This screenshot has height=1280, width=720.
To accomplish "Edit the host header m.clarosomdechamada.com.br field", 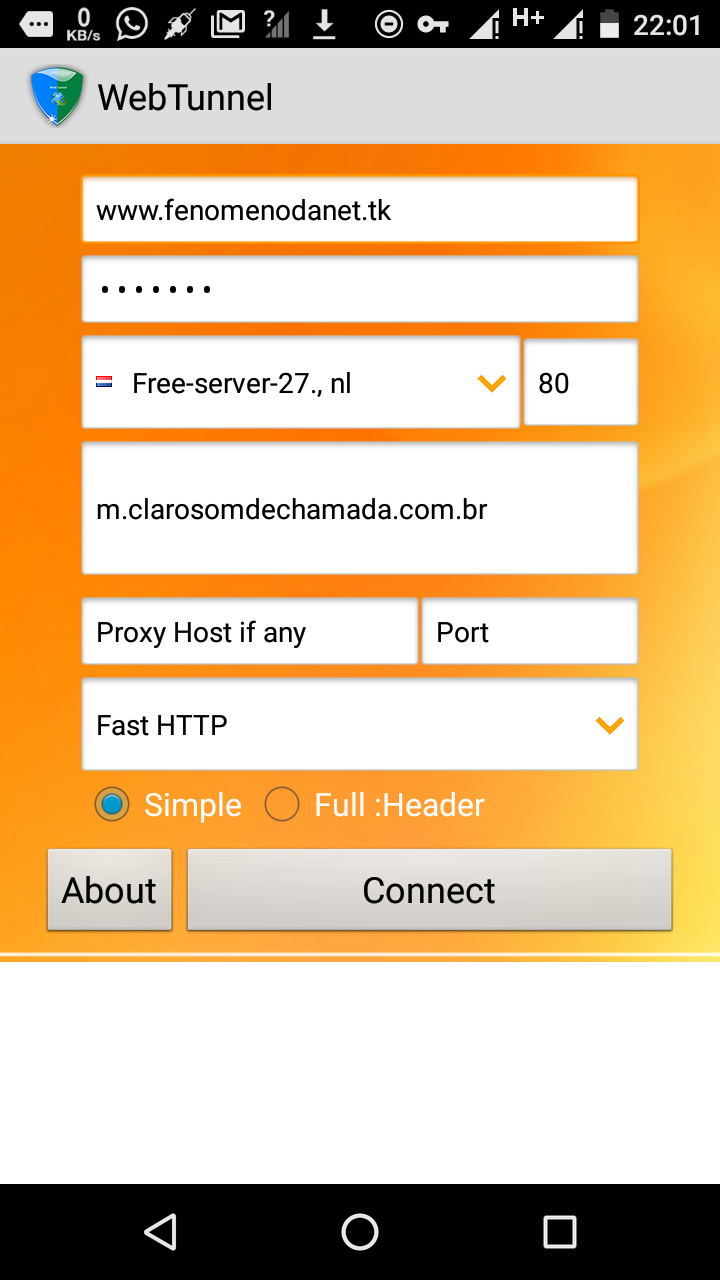I will click(359, 509).
